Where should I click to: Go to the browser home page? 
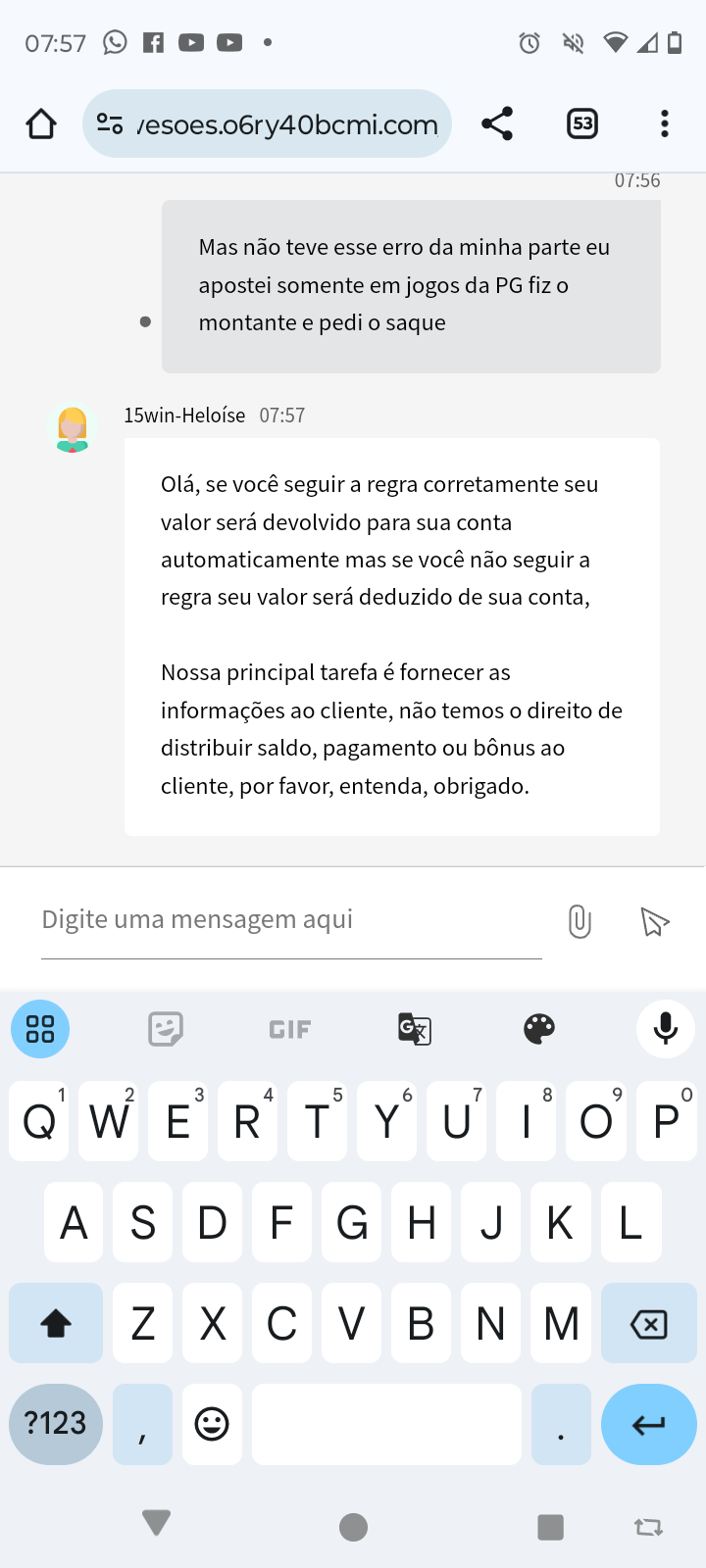tap(41, 124)
